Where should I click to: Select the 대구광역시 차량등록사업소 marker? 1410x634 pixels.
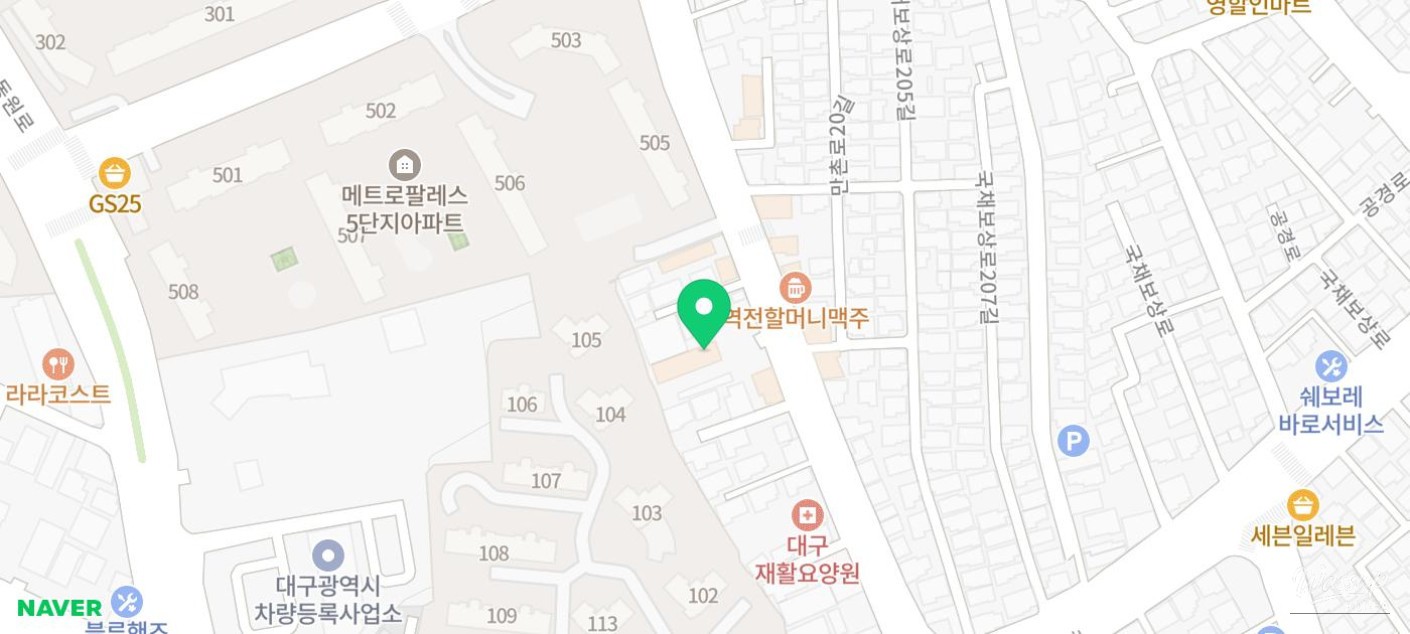click(x=328, y=556)
